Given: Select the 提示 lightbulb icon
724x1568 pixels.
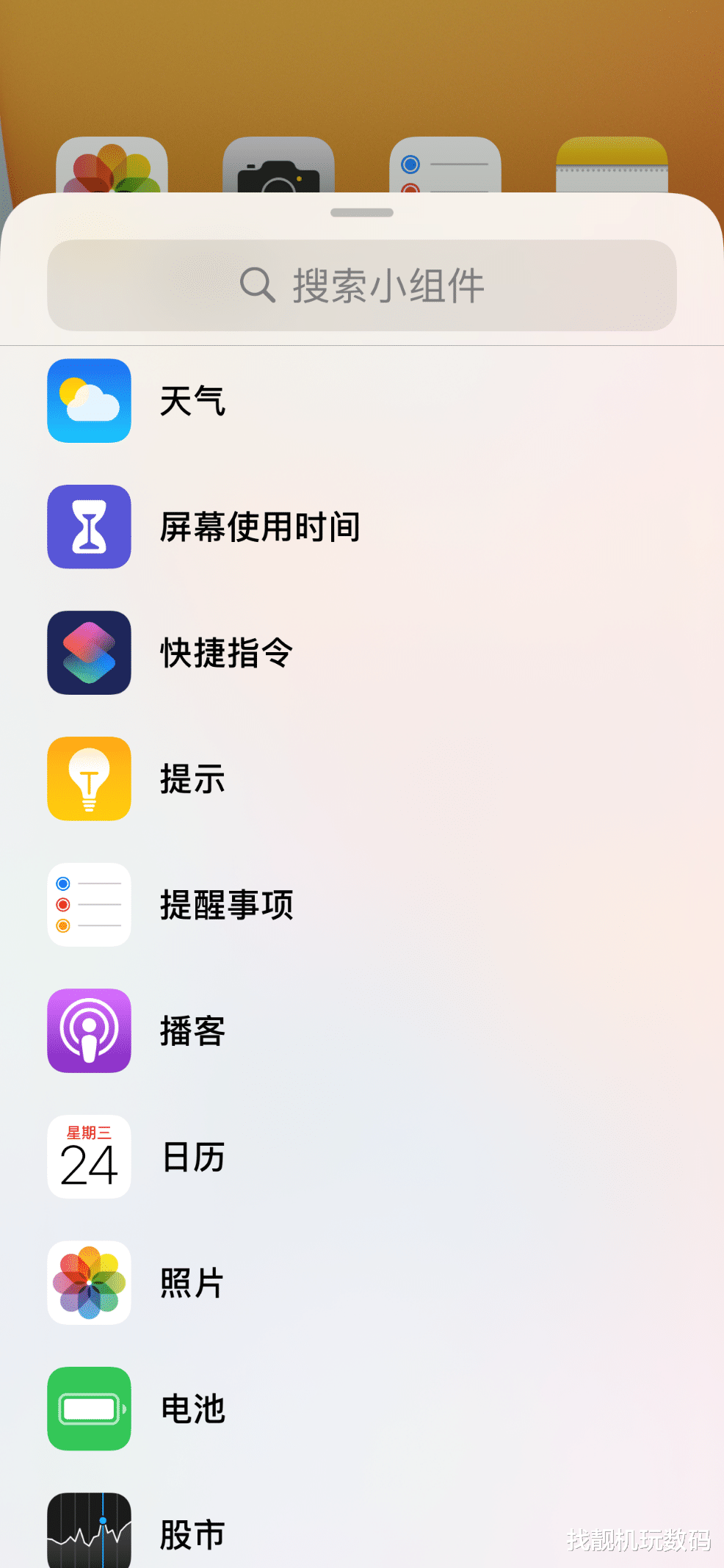Looking at the screenshot, I should (x=88, y=778).
